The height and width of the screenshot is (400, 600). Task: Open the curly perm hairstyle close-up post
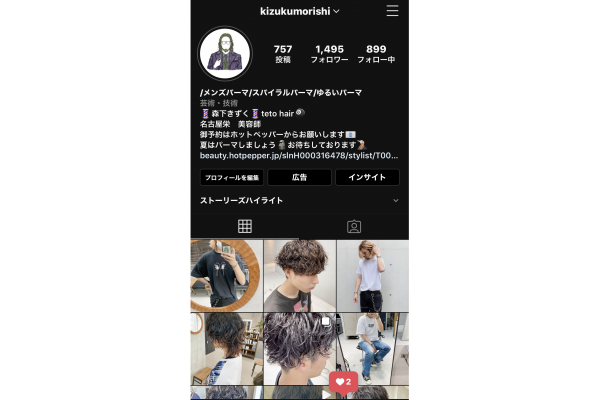(299, 274)
